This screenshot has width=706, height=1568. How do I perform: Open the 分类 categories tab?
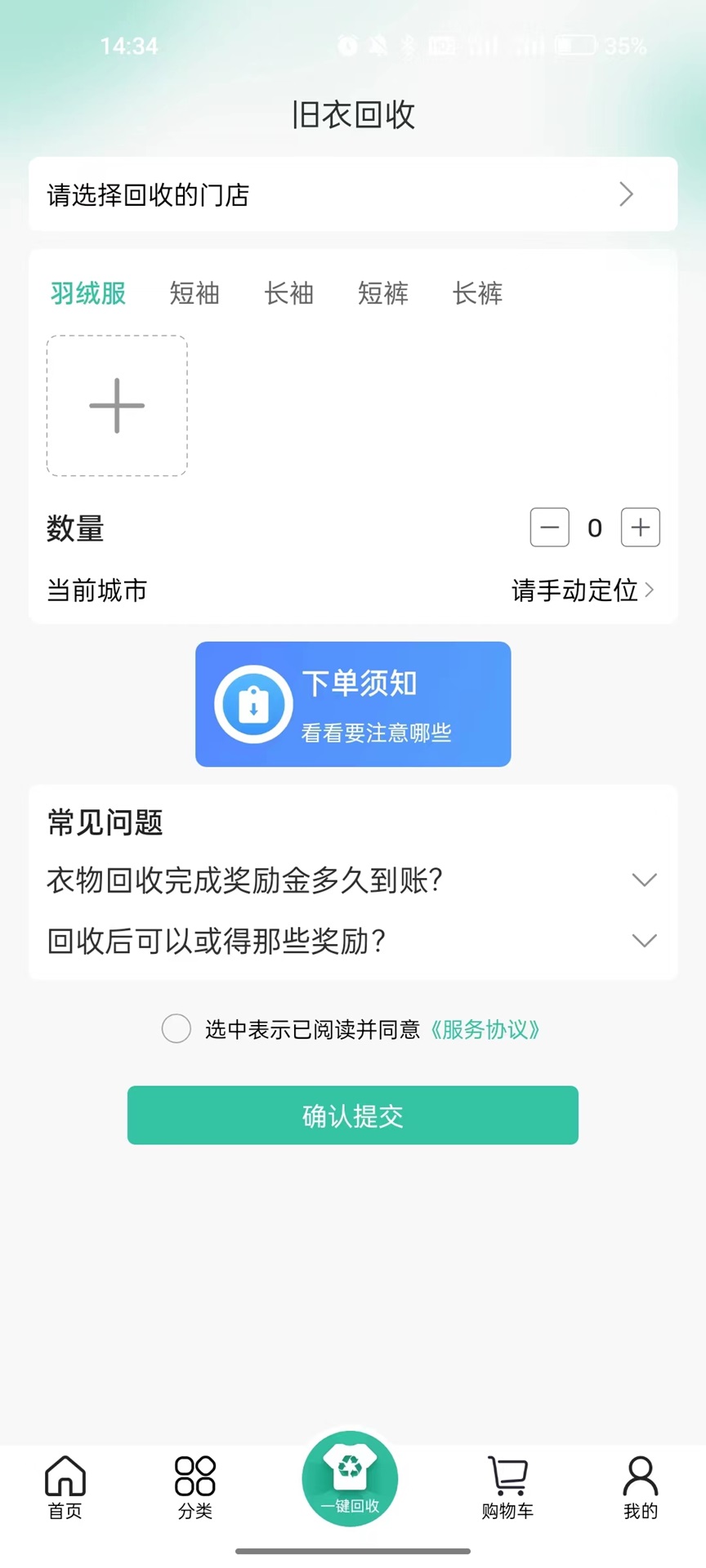pos(194,1488)
